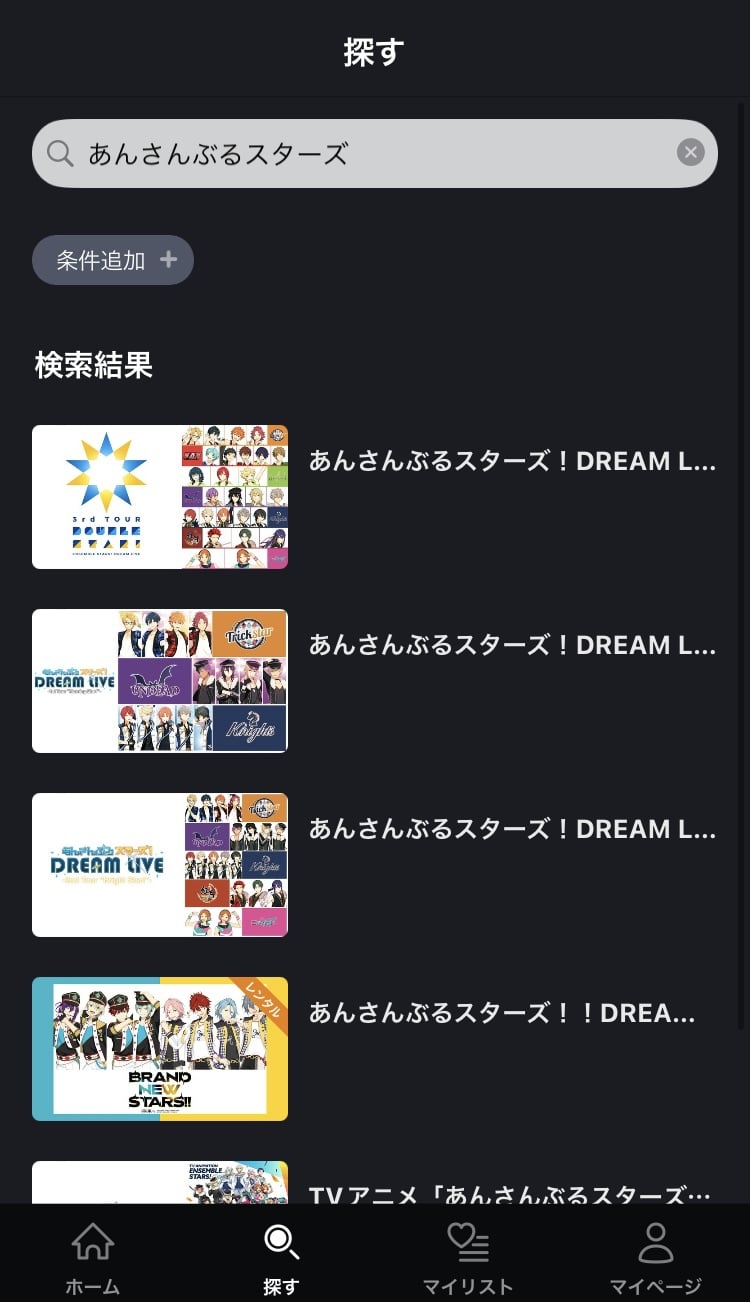Add a search condition with 条件追加
750x1302 pixels.
click(x=113, y=260)
